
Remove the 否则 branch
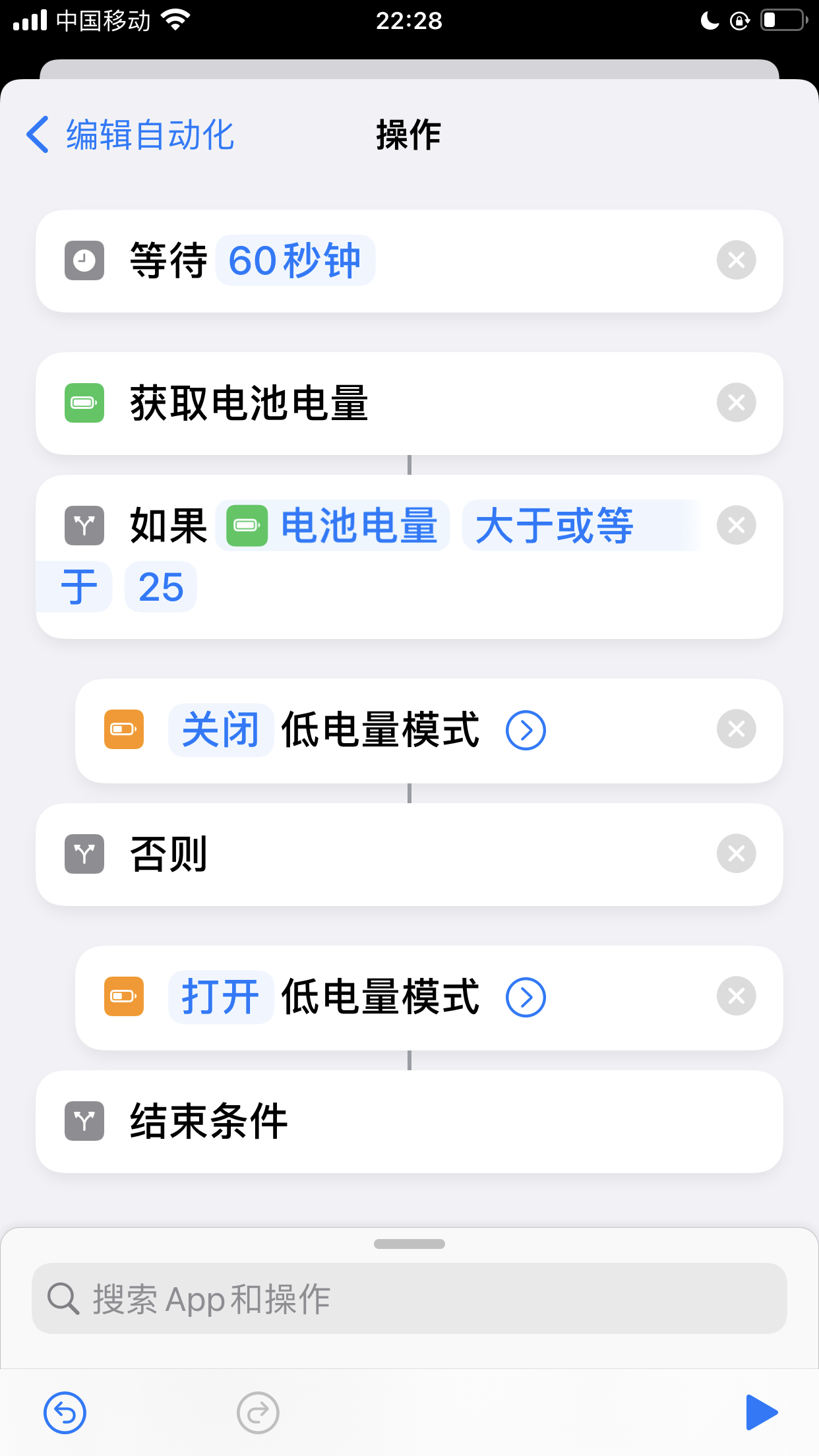click(736, 854)
